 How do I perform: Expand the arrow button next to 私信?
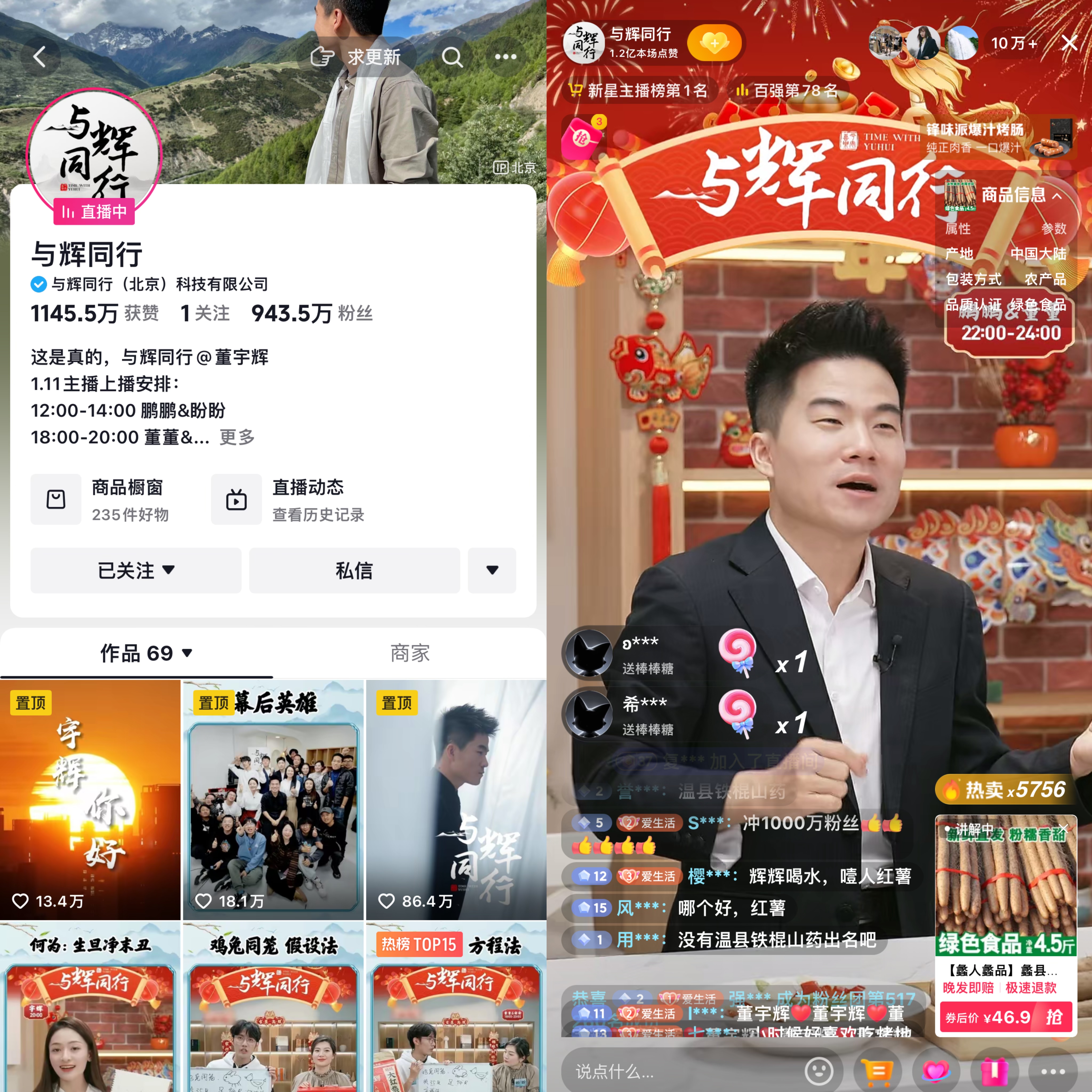click(x=492, y=570)
